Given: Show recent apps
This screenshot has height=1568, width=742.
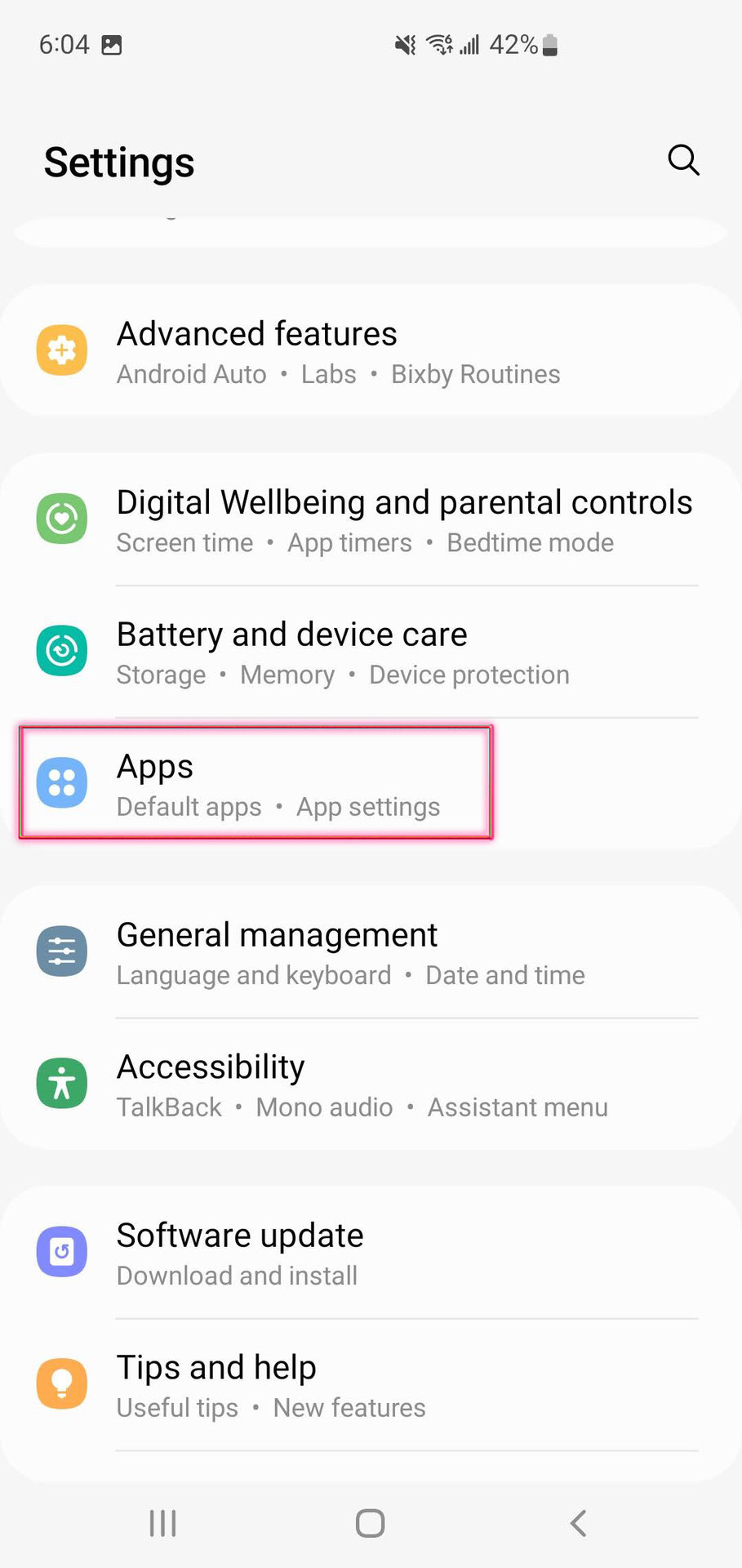Looking at the screenshot, I should tap(162, 1523).
